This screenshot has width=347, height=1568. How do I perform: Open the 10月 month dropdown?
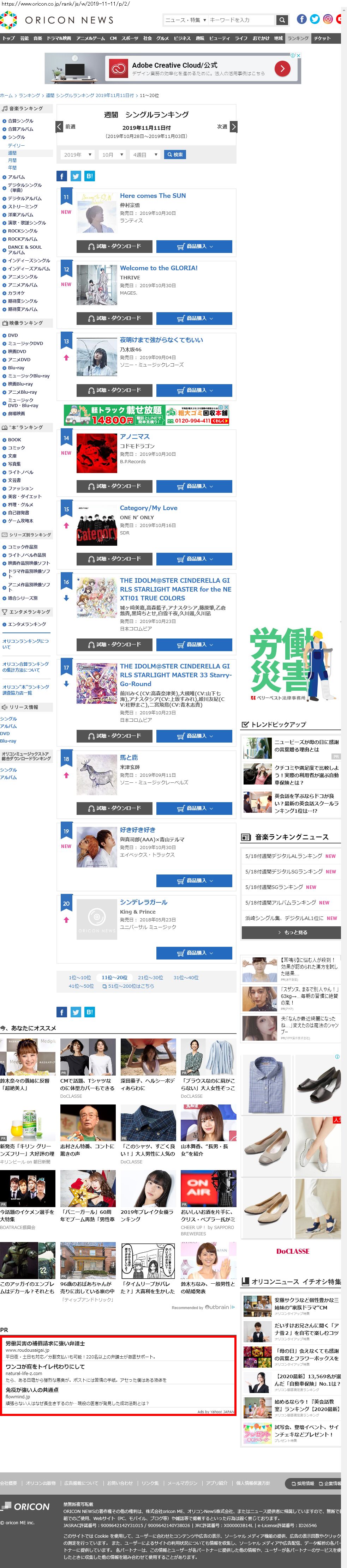(x=112, y=155)
